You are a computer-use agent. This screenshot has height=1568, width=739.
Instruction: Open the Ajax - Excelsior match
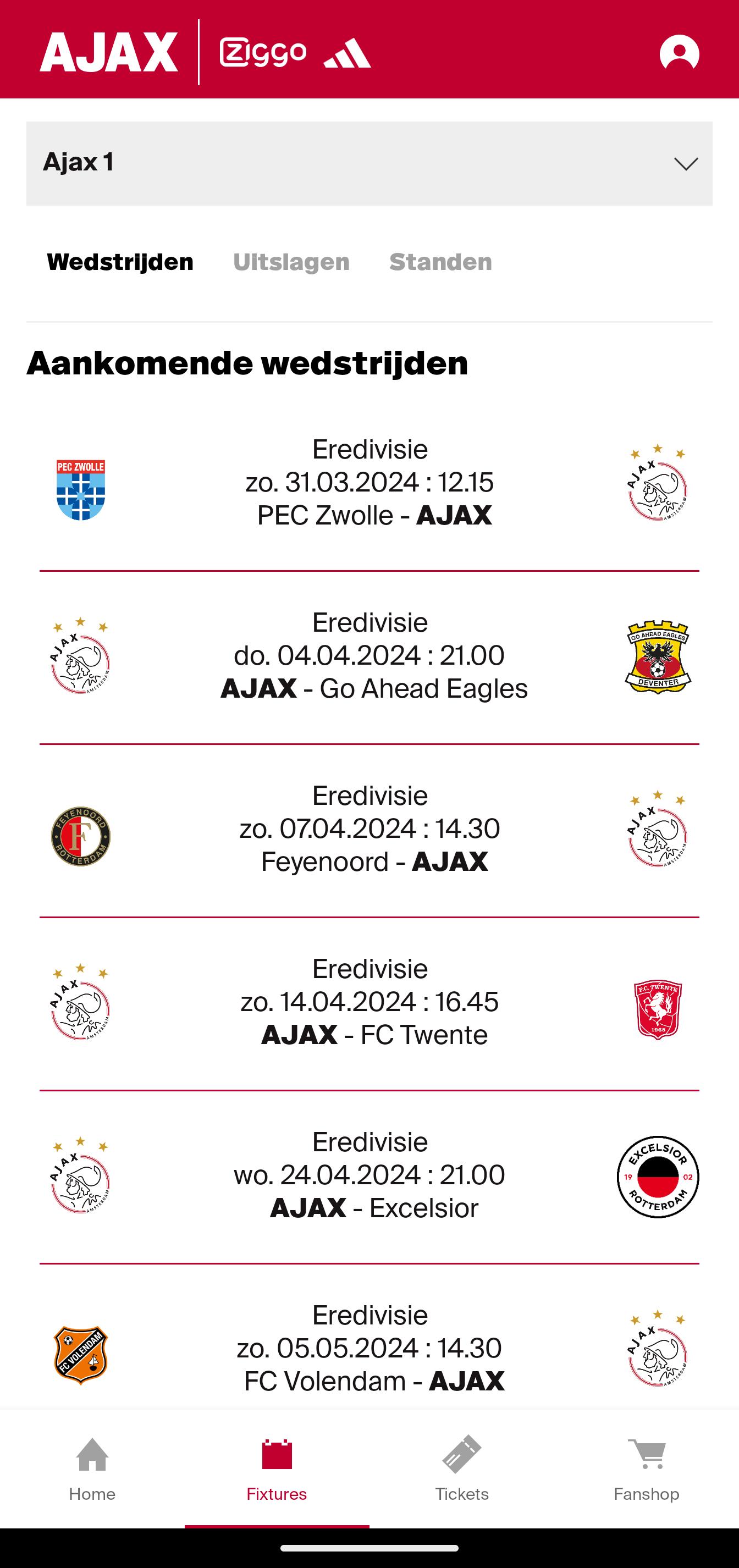coord(369,1175)
